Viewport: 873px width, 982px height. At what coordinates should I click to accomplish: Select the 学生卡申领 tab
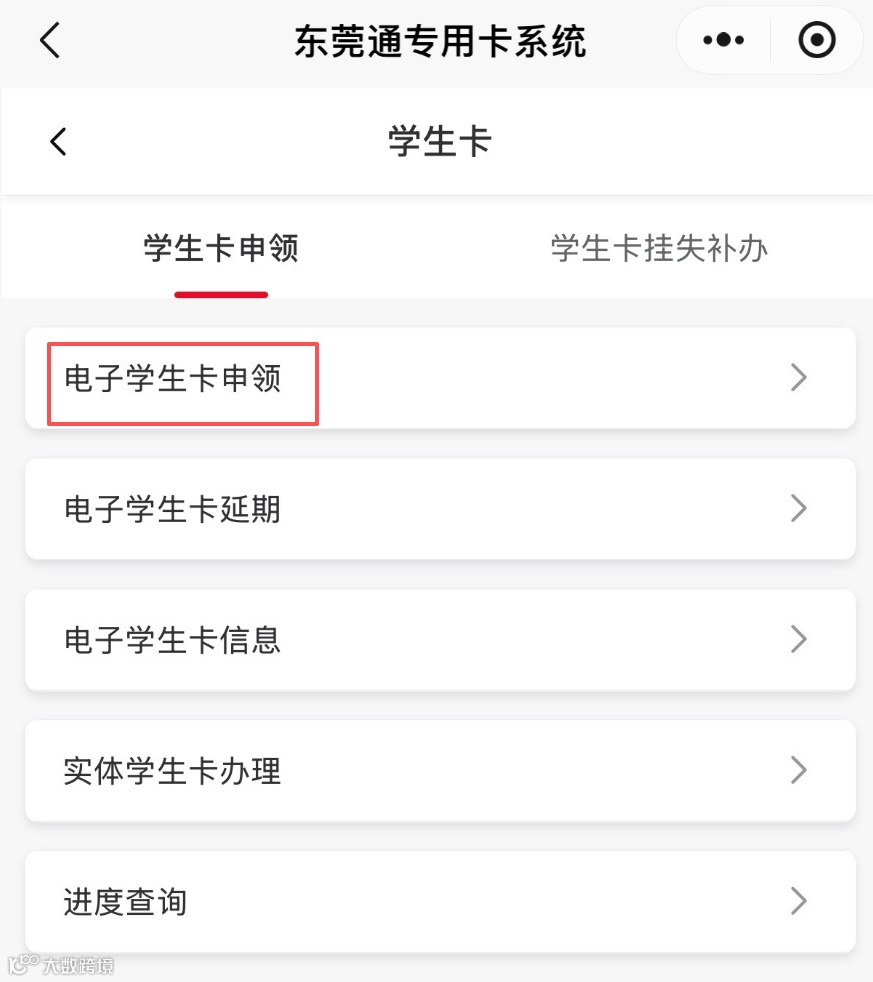coord(221,248)
